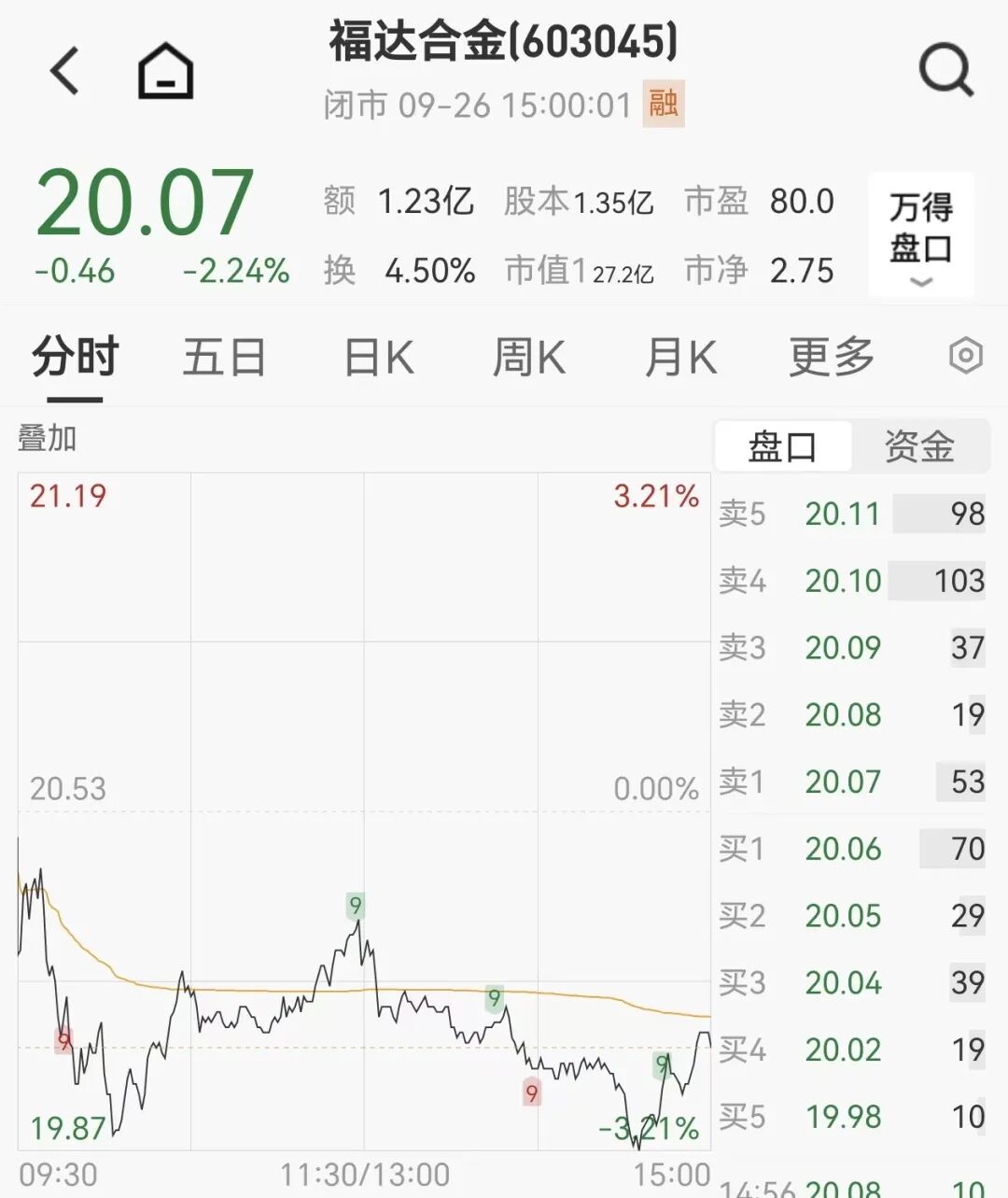The height and width of the screenshot is (1198, 1008).
Task: Switch to the 资金 segment
Action: 919,447
